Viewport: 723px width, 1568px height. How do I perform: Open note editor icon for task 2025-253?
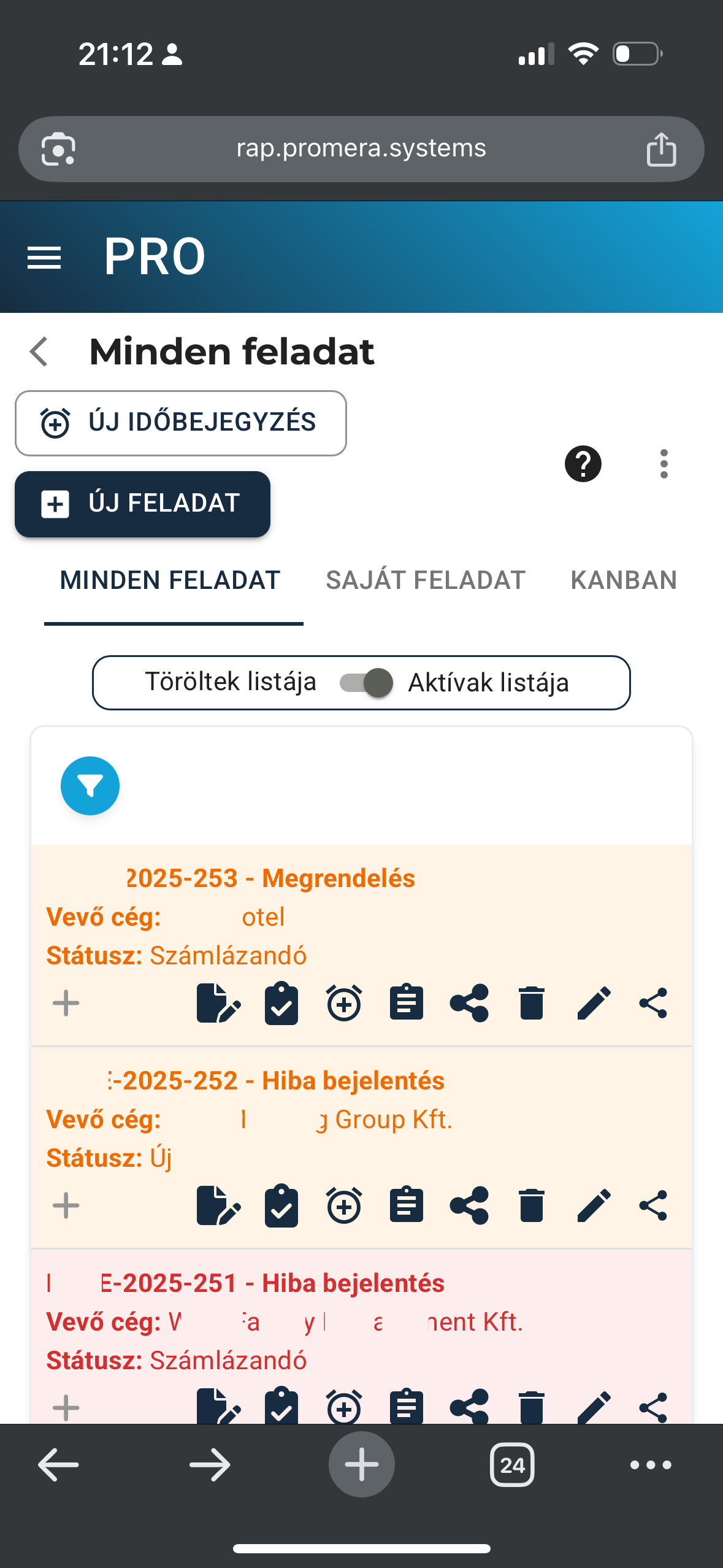coord(218,1003)
